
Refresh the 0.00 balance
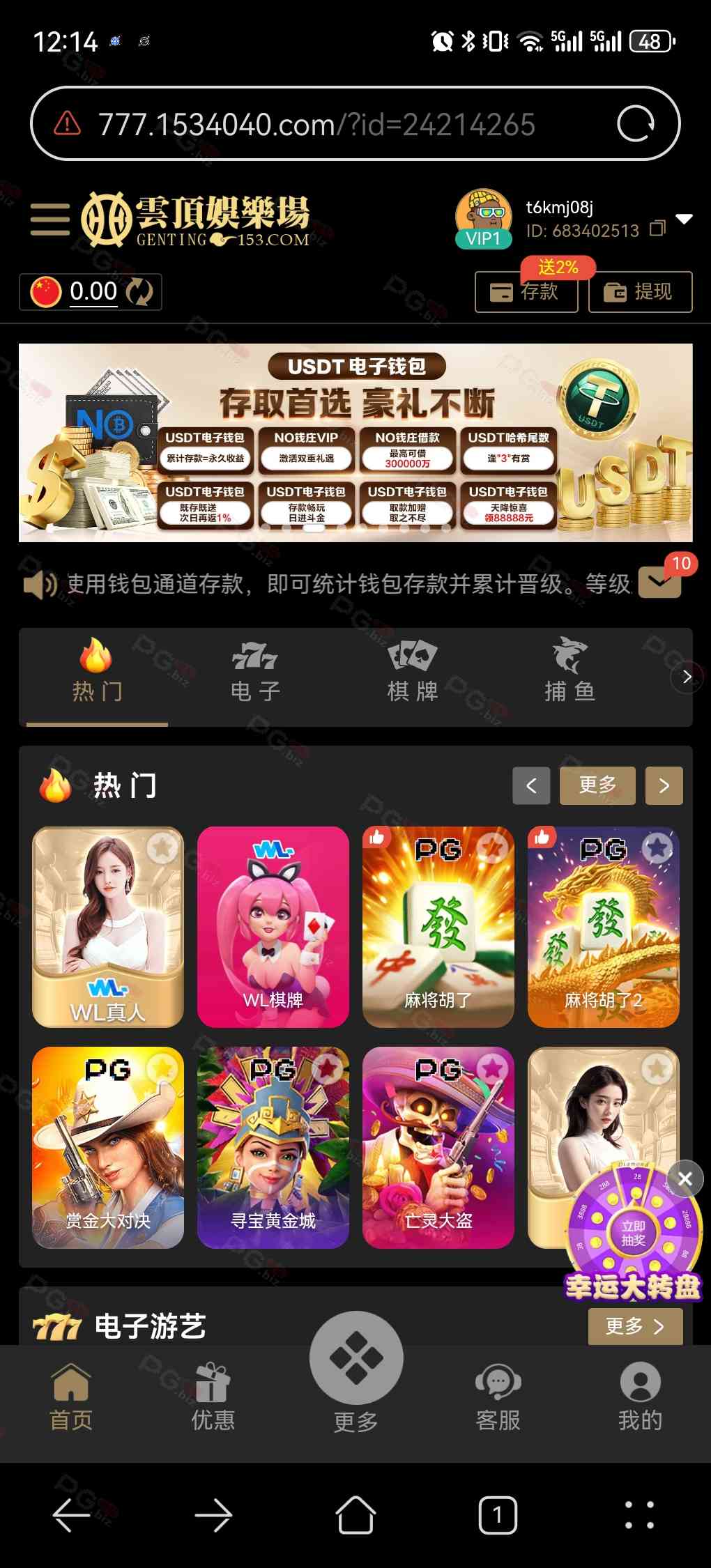[x=140, y=292]
